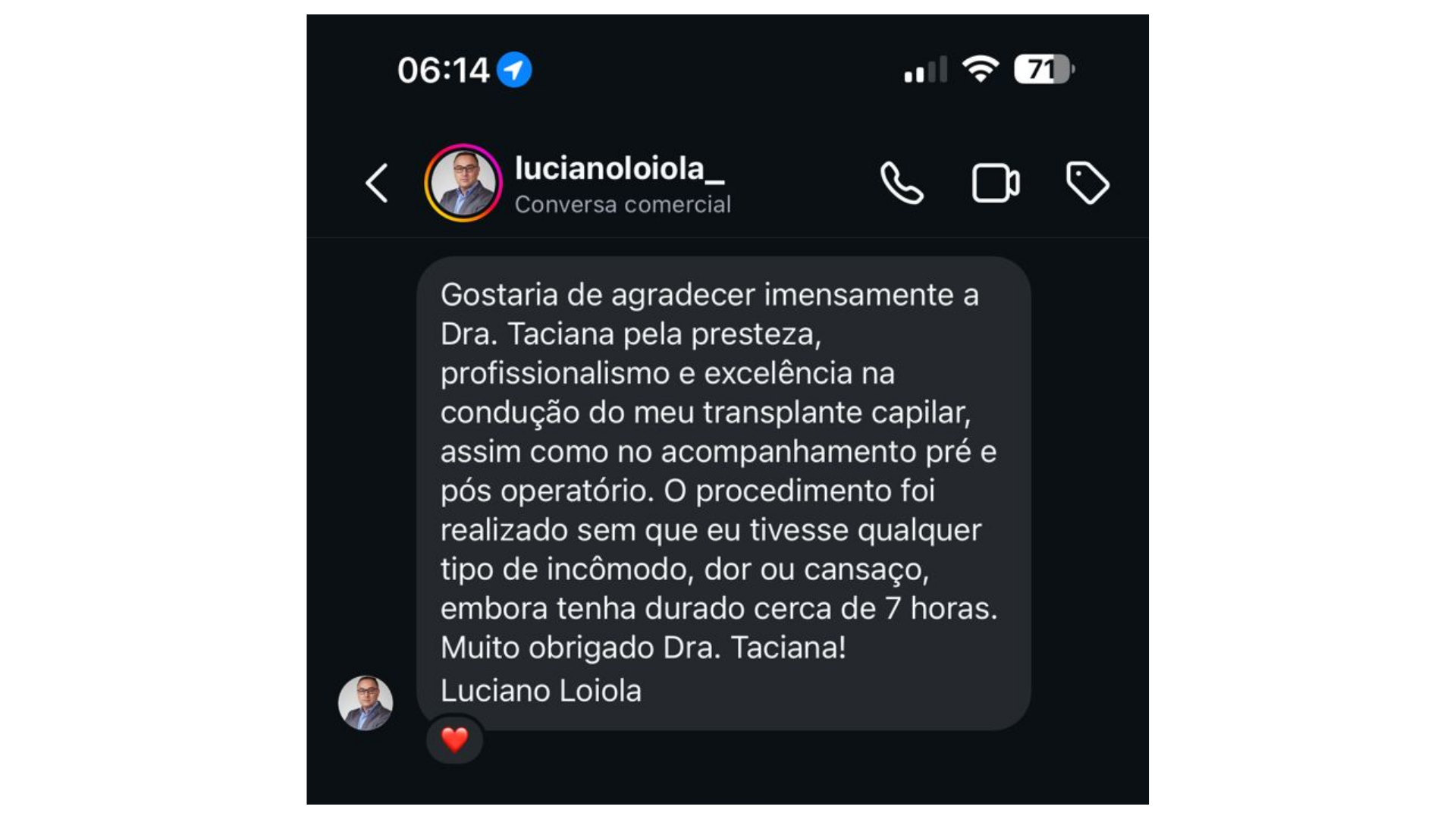This screenshot has width=1456, height=819.
Task: Open lucianoloiola_ profile from the chat header
Action: click(x=619, y=169)
